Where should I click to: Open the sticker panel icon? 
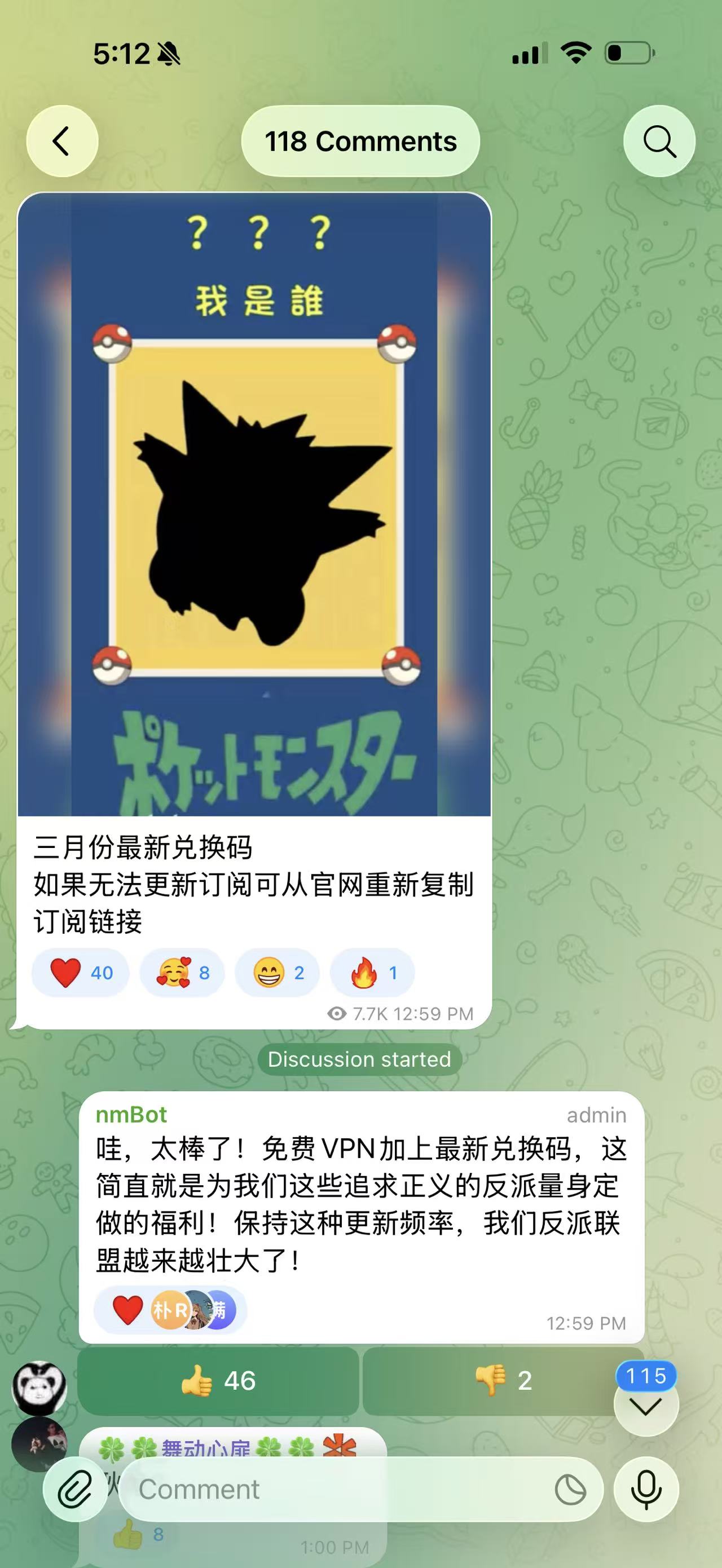[x=570, y=1490]
